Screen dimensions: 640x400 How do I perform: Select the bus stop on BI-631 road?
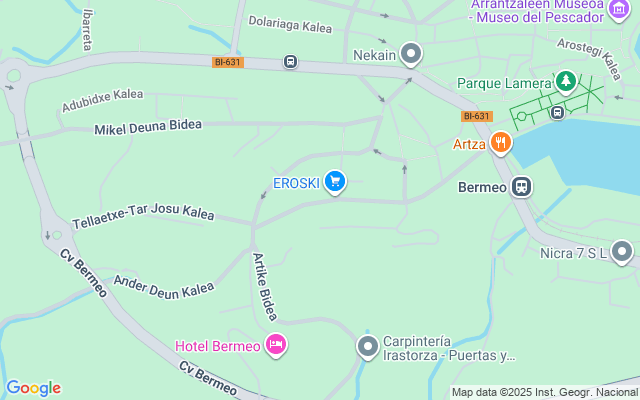290,62
